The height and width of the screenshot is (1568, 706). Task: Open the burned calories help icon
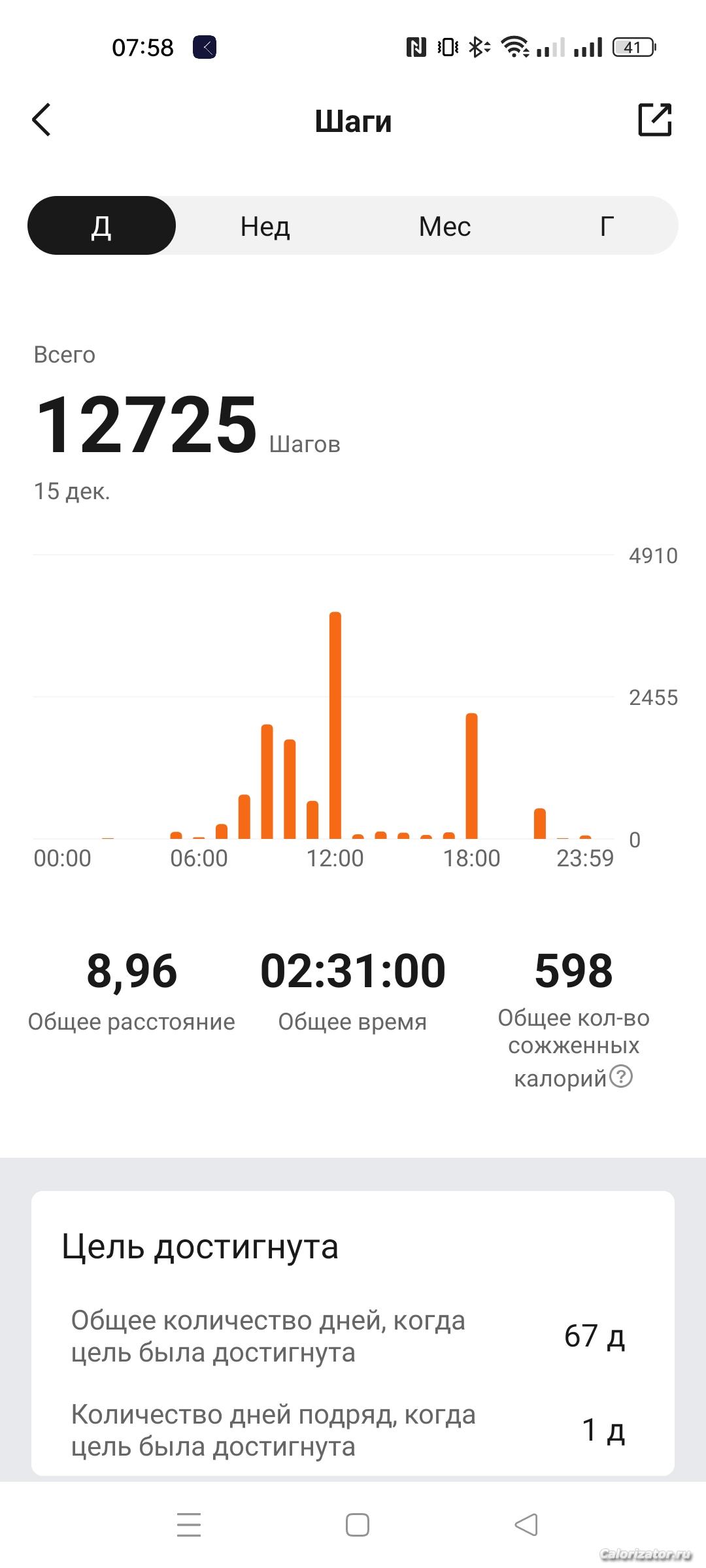(x=621, y=1076)
